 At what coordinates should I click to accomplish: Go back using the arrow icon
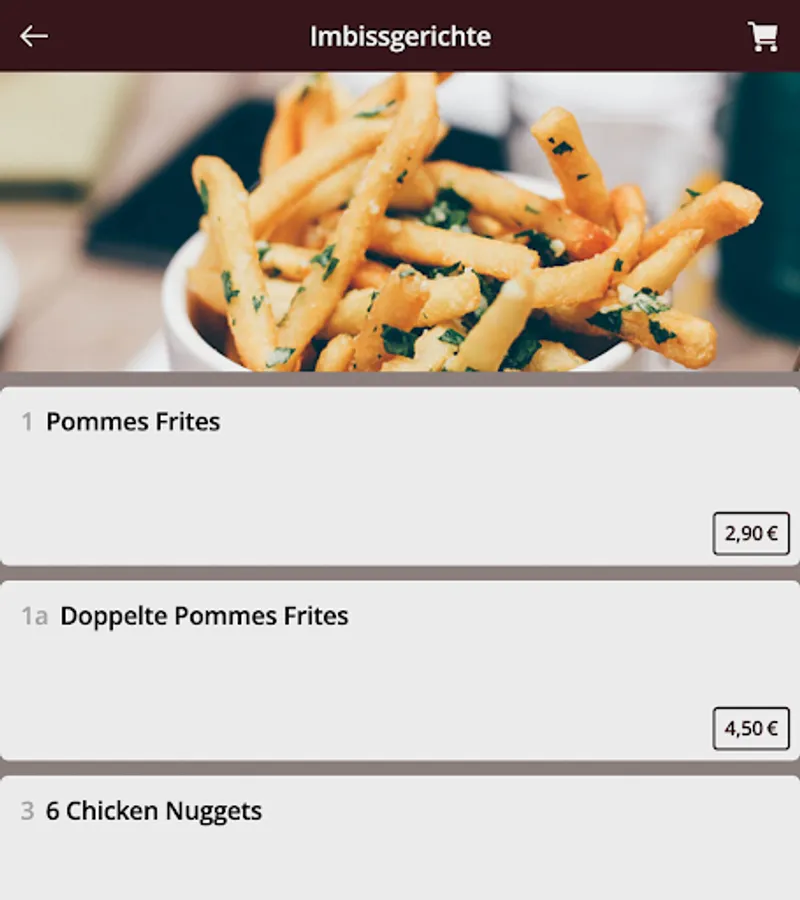point(34,36)
